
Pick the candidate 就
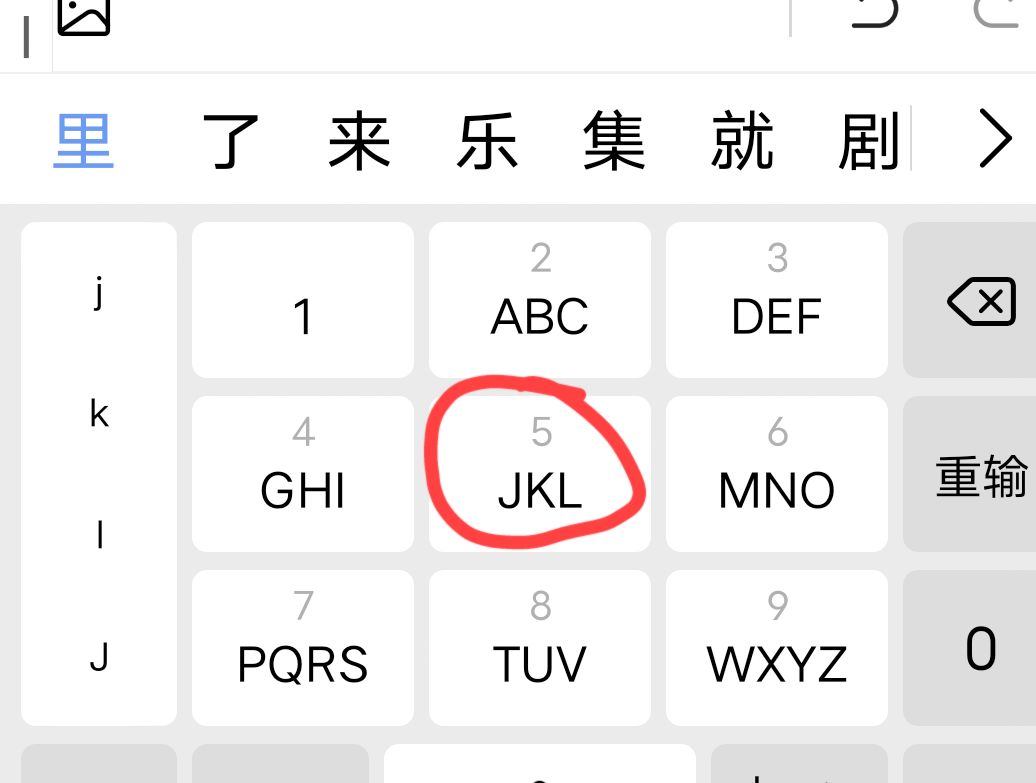coord(742,141)
